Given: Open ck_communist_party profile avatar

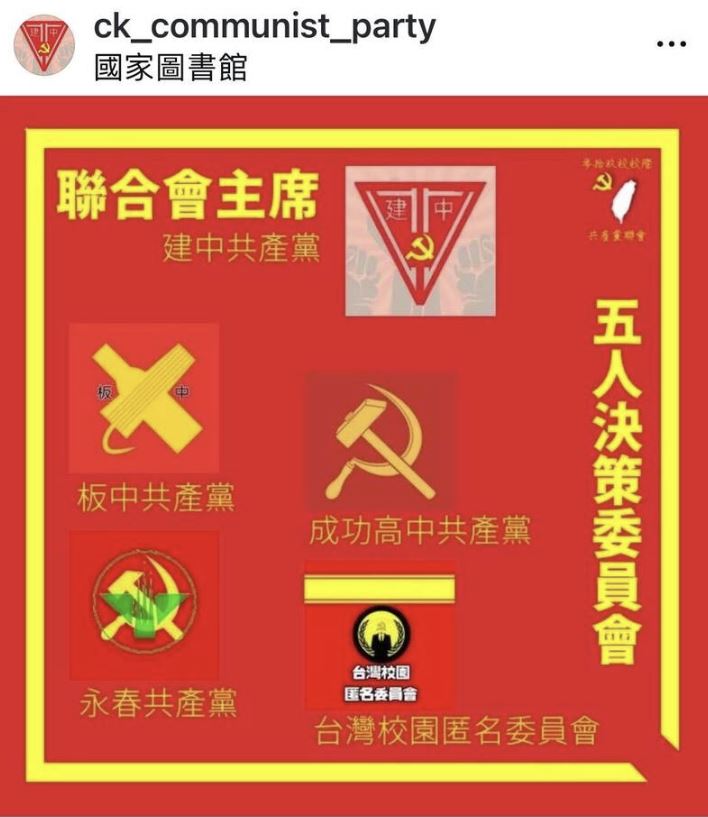Looking at the screenshot, I should click(44, 45).
